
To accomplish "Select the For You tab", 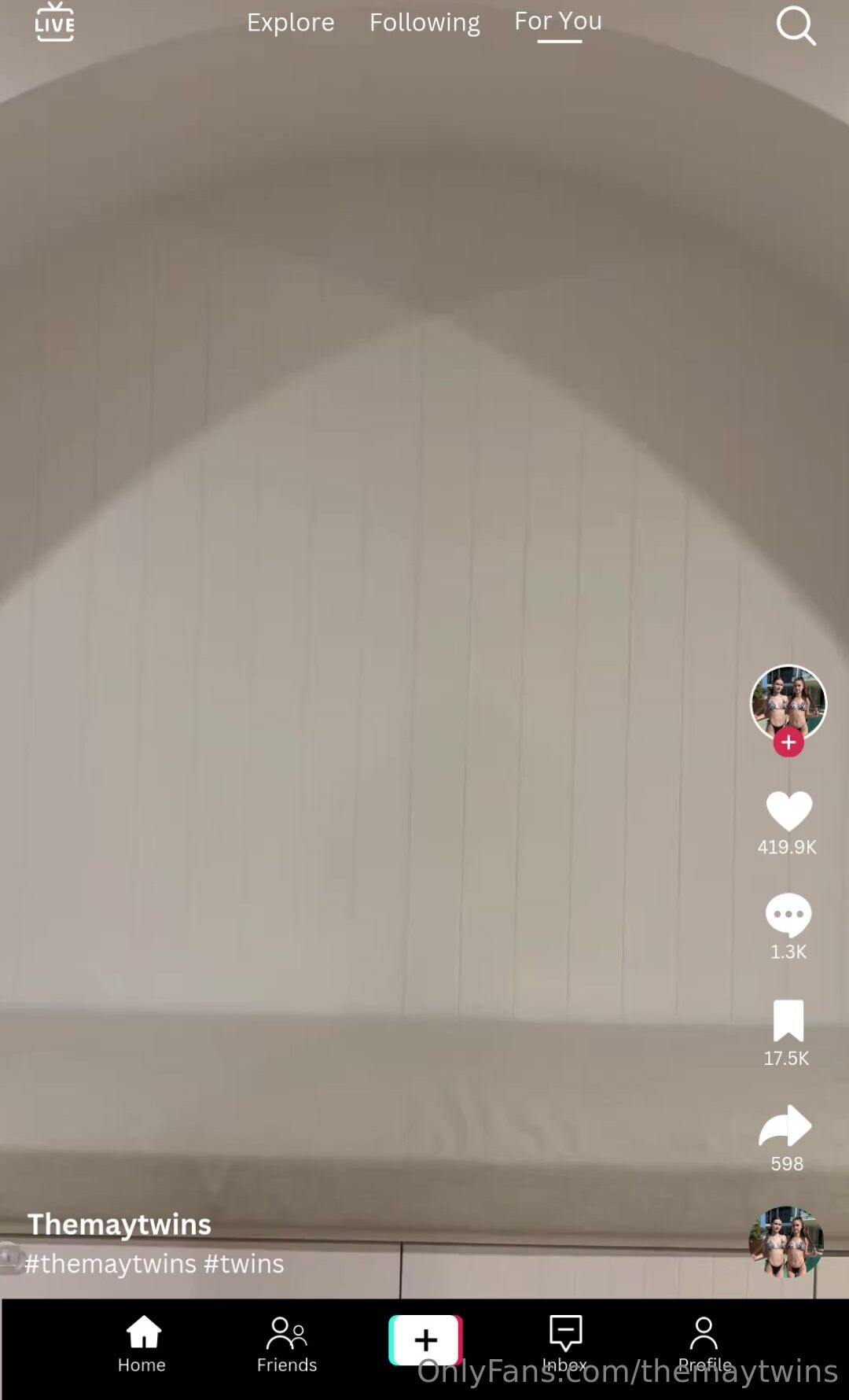I will tap(558, 21).
